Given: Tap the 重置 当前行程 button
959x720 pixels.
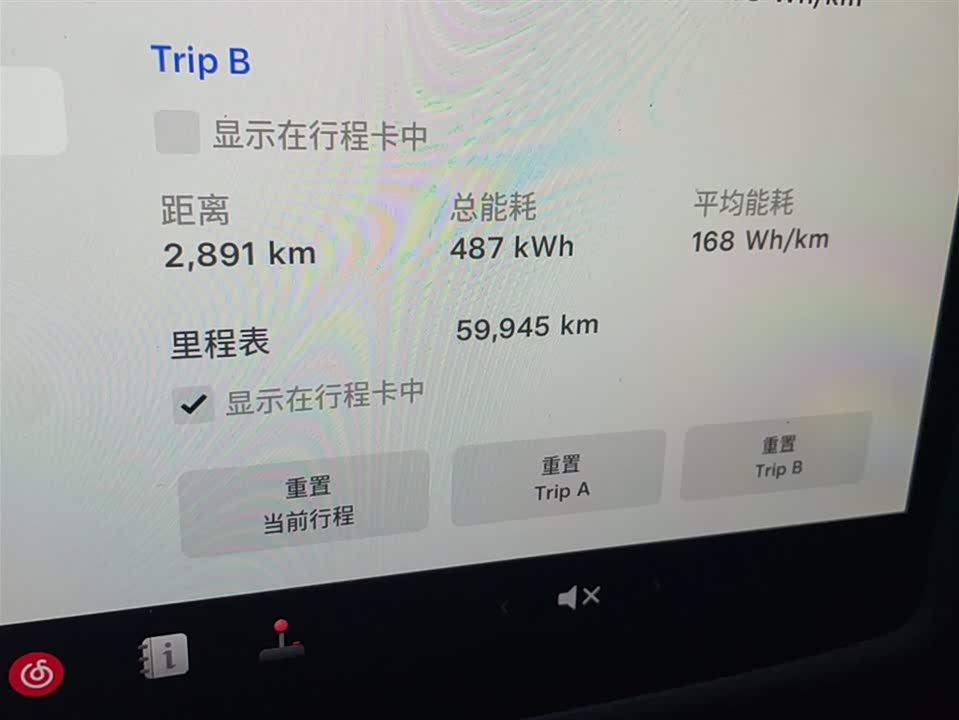Looking at the screenshot, I should tap(305, 503).
